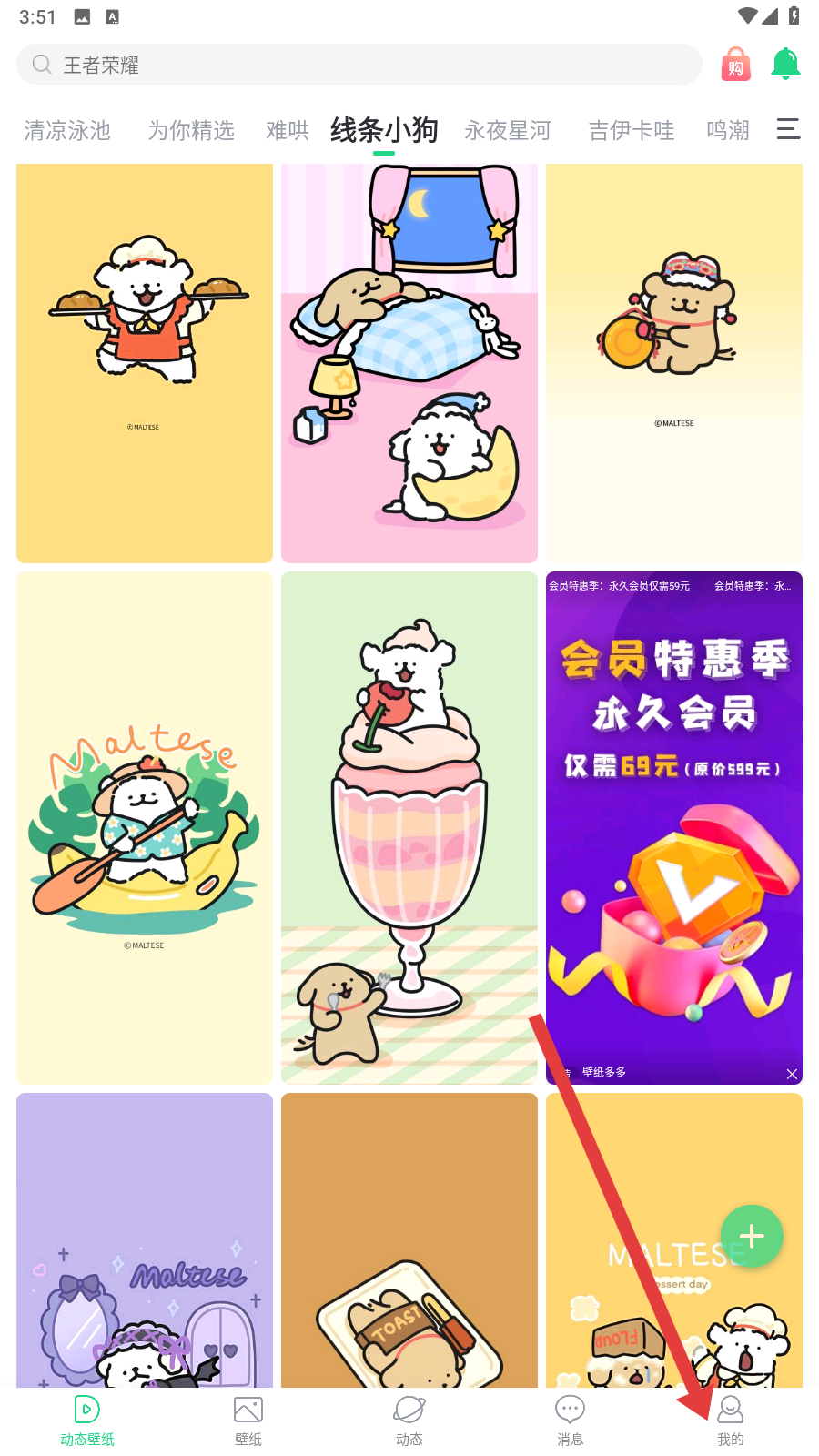The height and width of the screenshot is (1456, 819).
Task: Tap the green plus floating button
Action: (x=752, y=1236)
